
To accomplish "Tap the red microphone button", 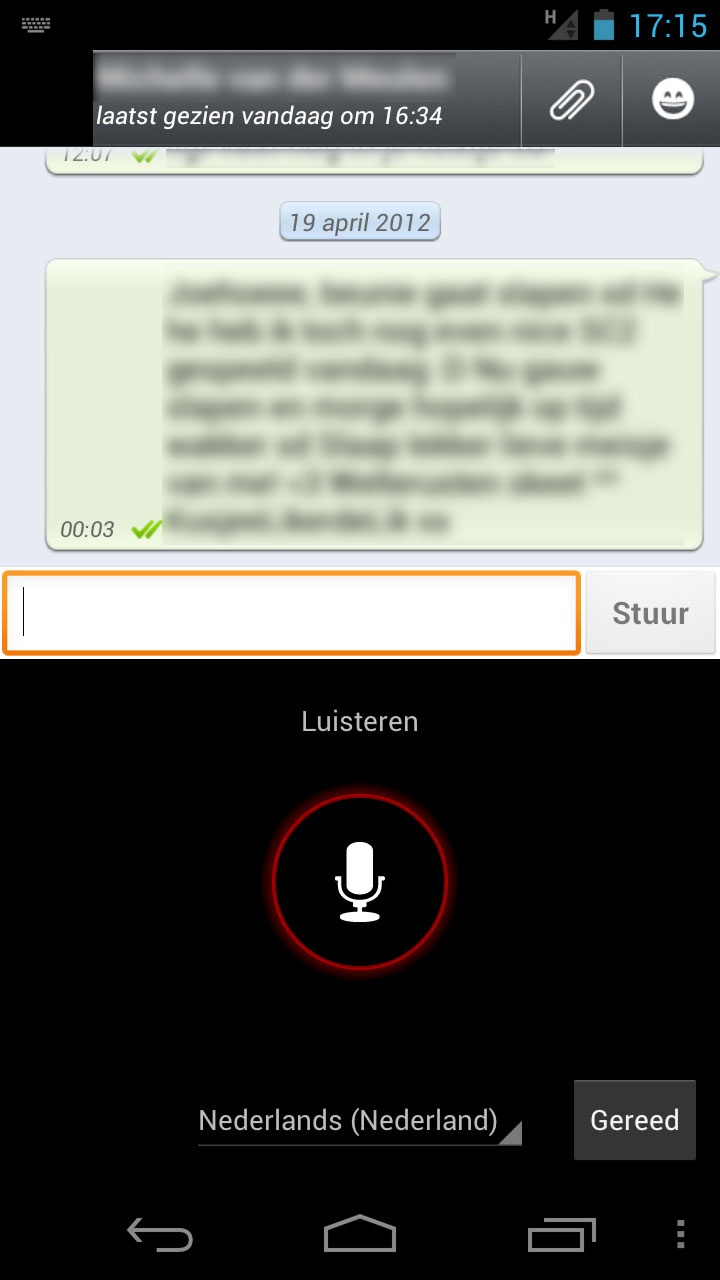I will pyautogui.click(x=360, y=882).
